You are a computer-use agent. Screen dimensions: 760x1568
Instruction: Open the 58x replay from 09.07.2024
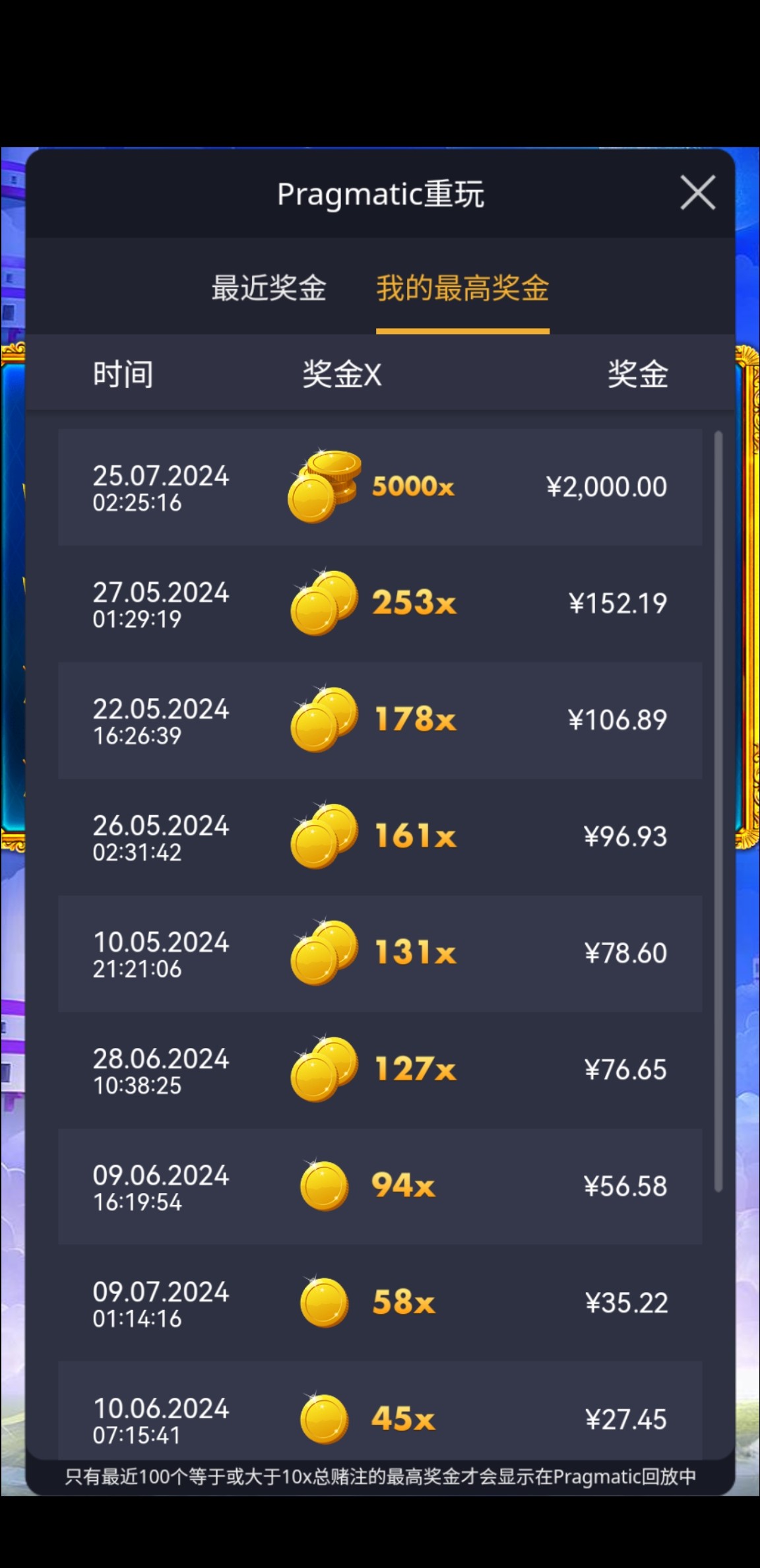[x=379, y=1302]
